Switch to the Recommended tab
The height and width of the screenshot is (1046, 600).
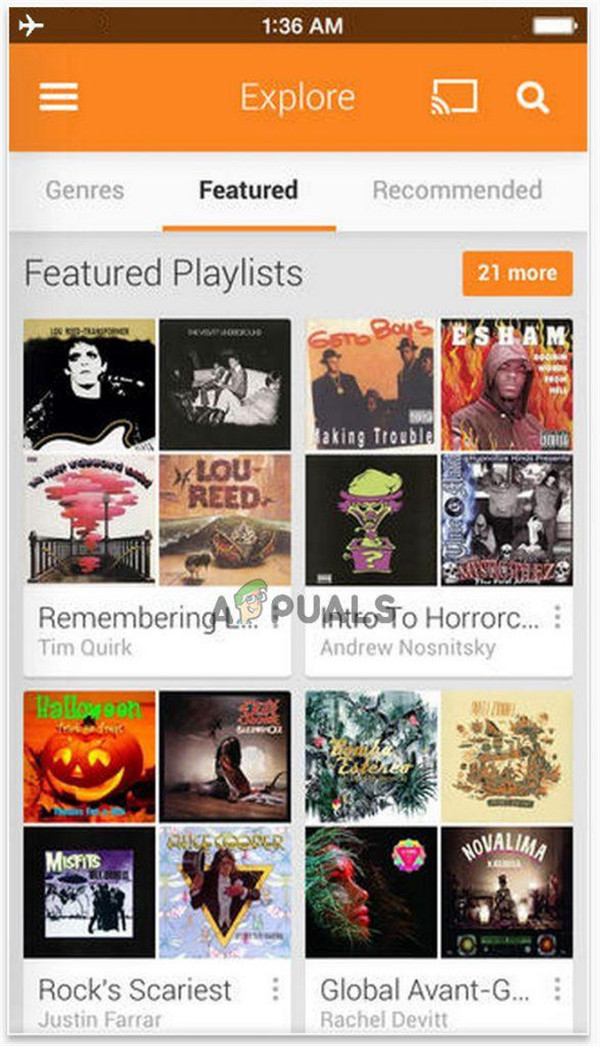(457, 190)
